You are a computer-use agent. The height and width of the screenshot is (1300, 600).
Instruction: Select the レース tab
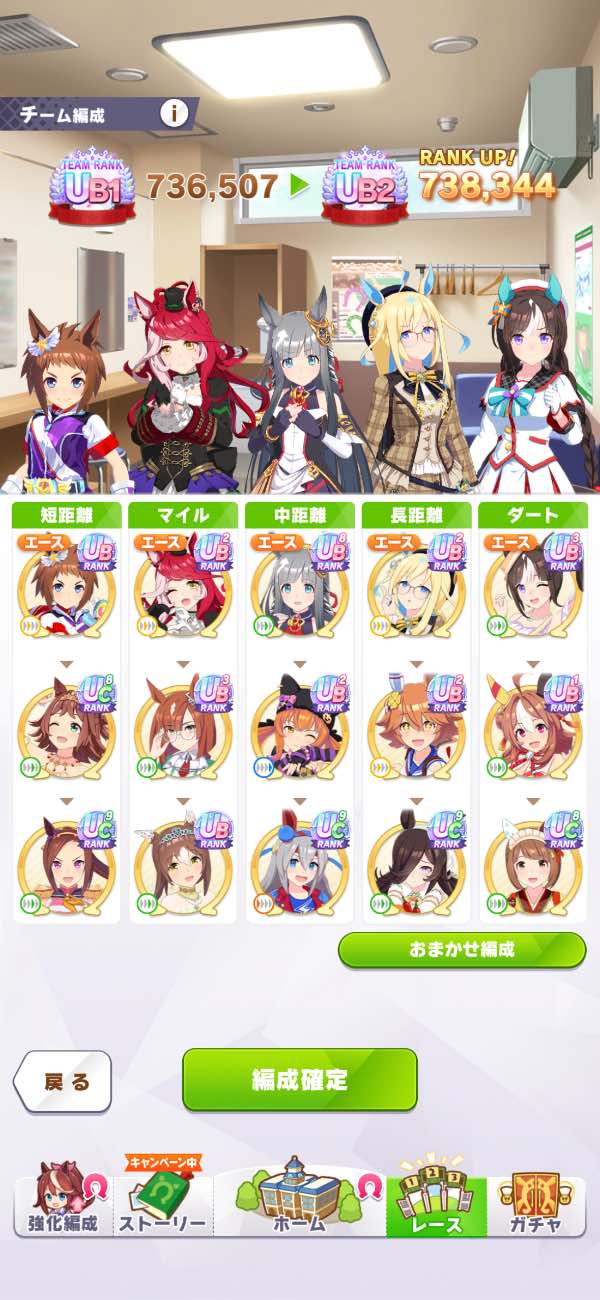click(x=436, y=1204)
